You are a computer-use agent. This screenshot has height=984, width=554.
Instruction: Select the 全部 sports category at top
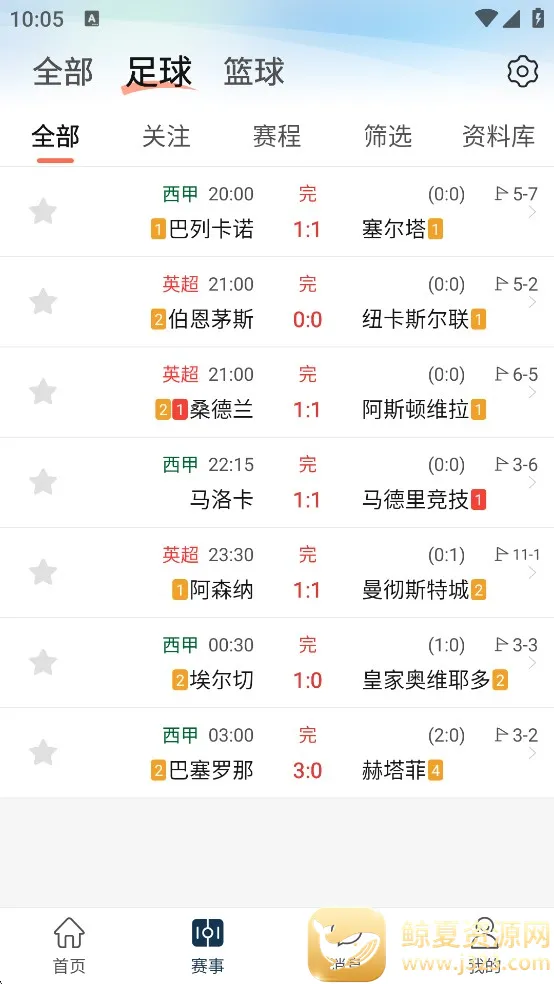click(x=63, y=72)
